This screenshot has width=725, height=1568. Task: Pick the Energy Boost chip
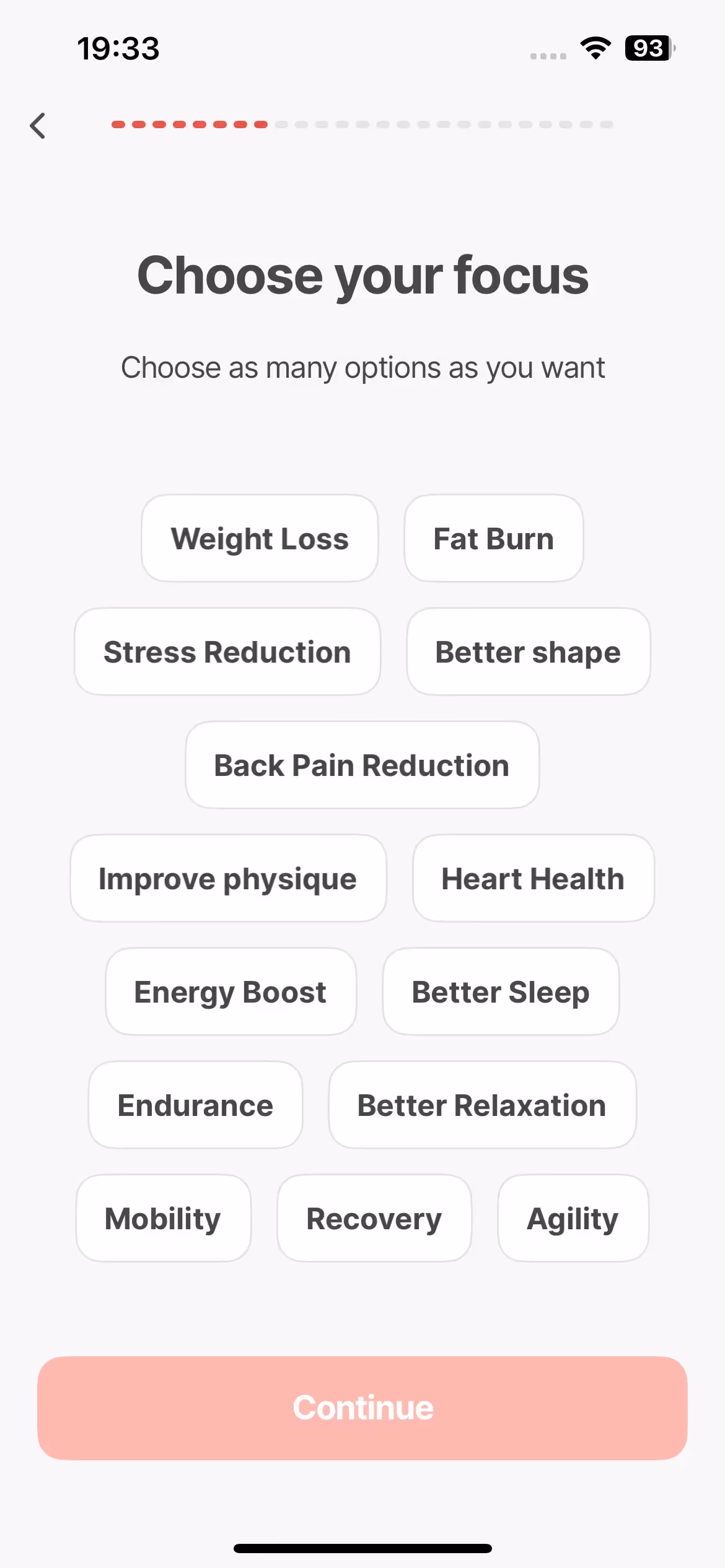[231, 991]
